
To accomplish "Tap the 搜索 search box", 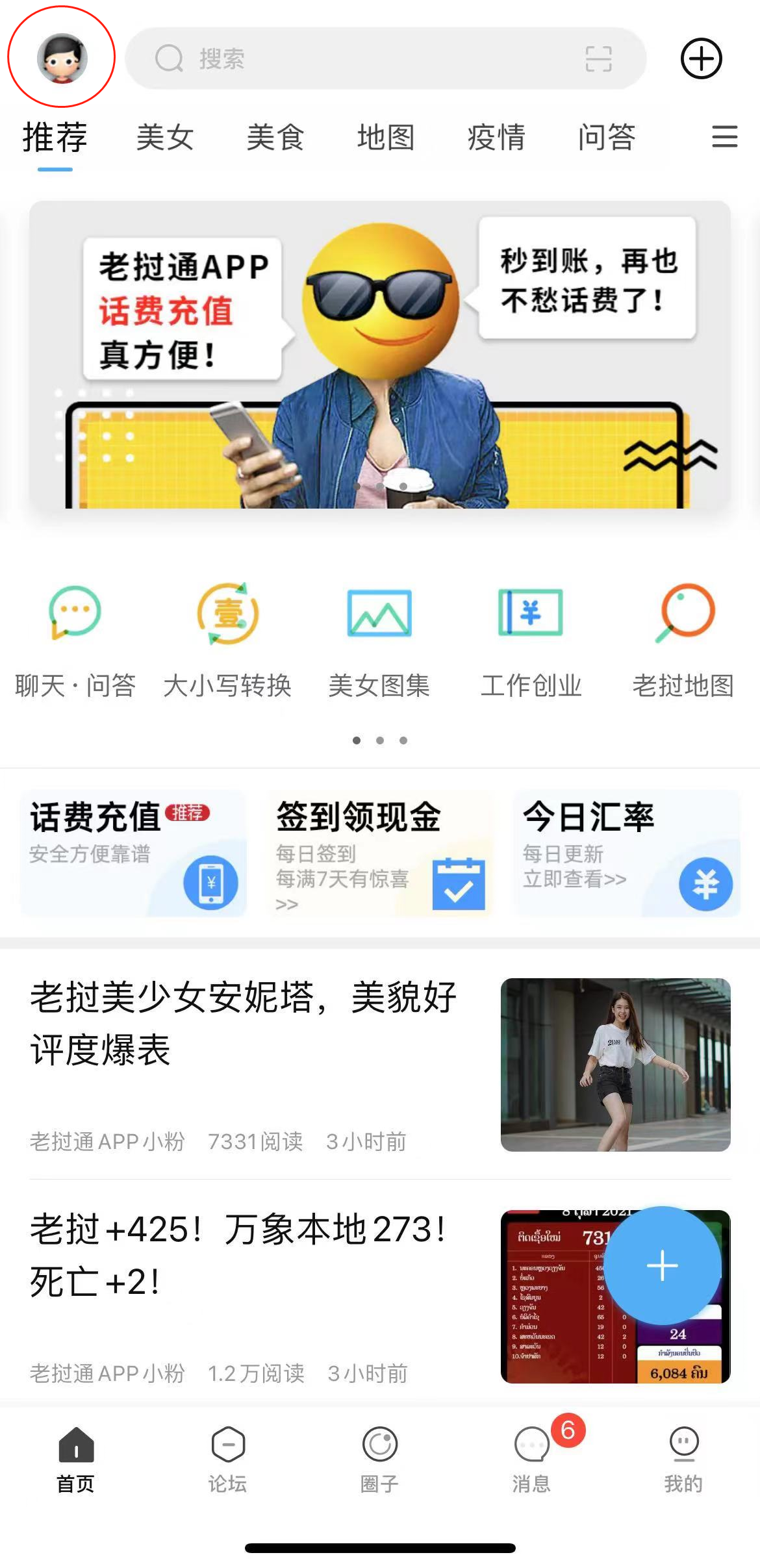I will 364,58.
